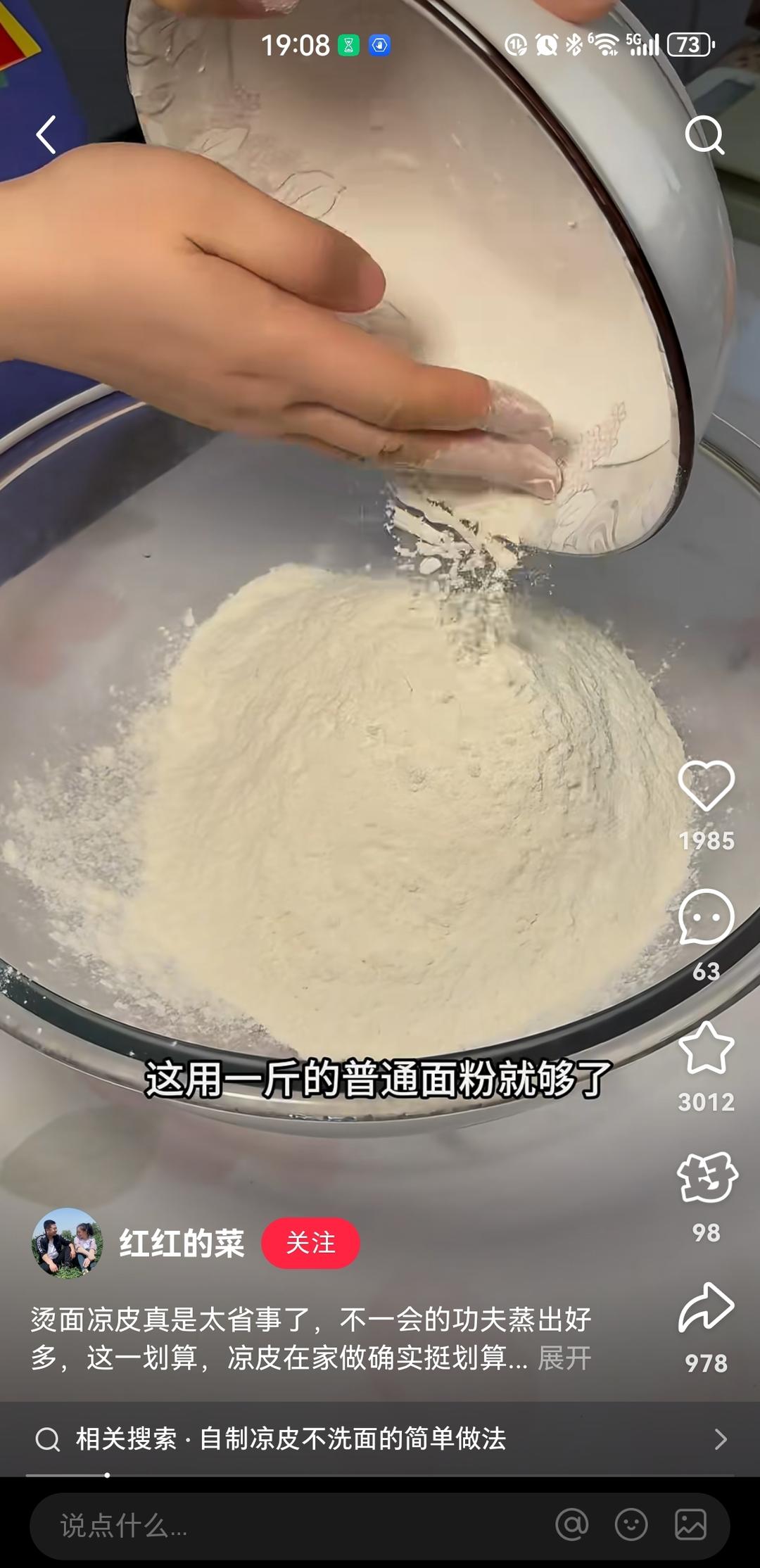Open the search icon at top right
Screen dimensions: 760x1568
pos(704,134)
